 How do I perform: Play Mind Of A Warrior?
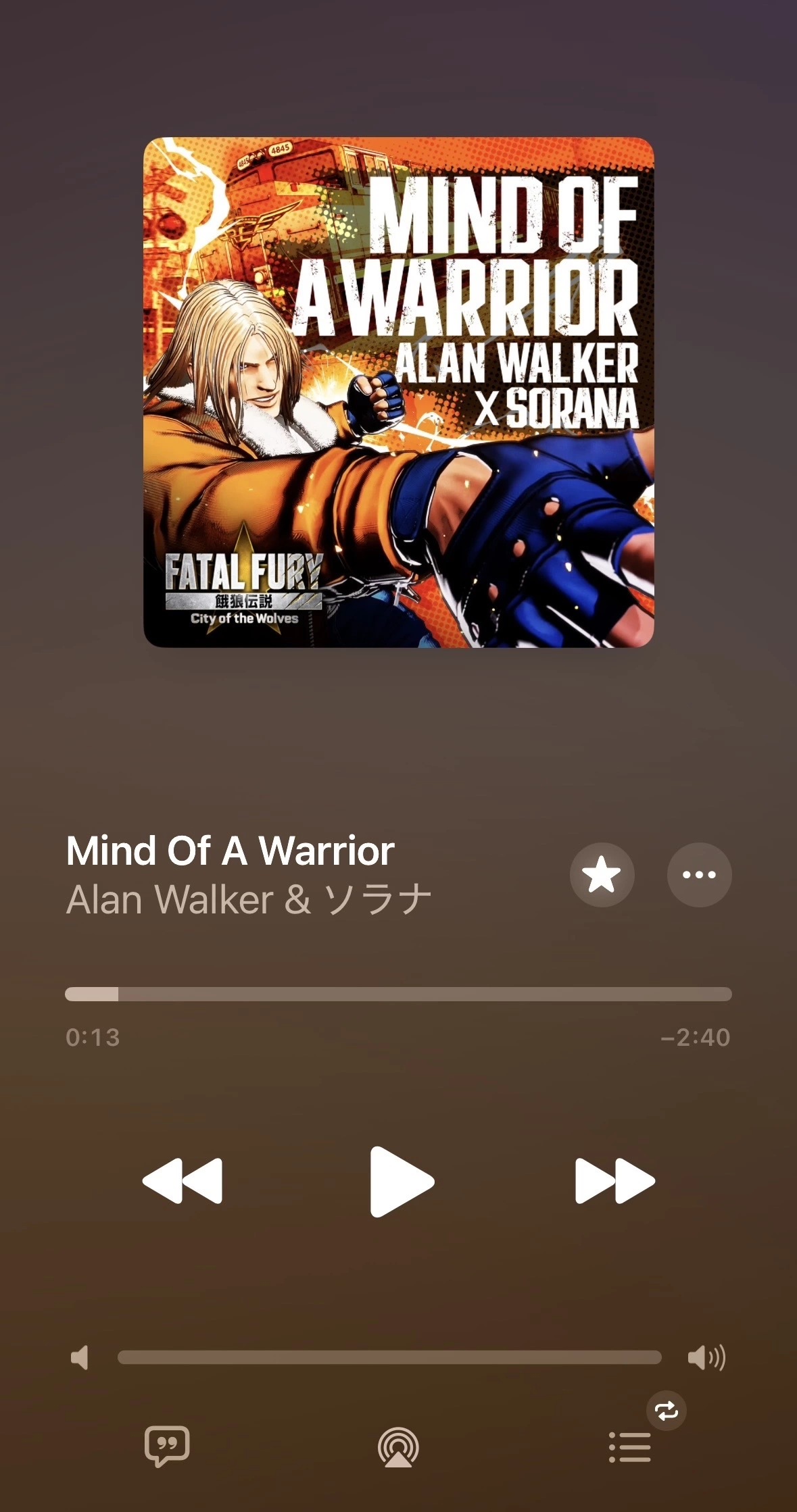coord(401,1182)
